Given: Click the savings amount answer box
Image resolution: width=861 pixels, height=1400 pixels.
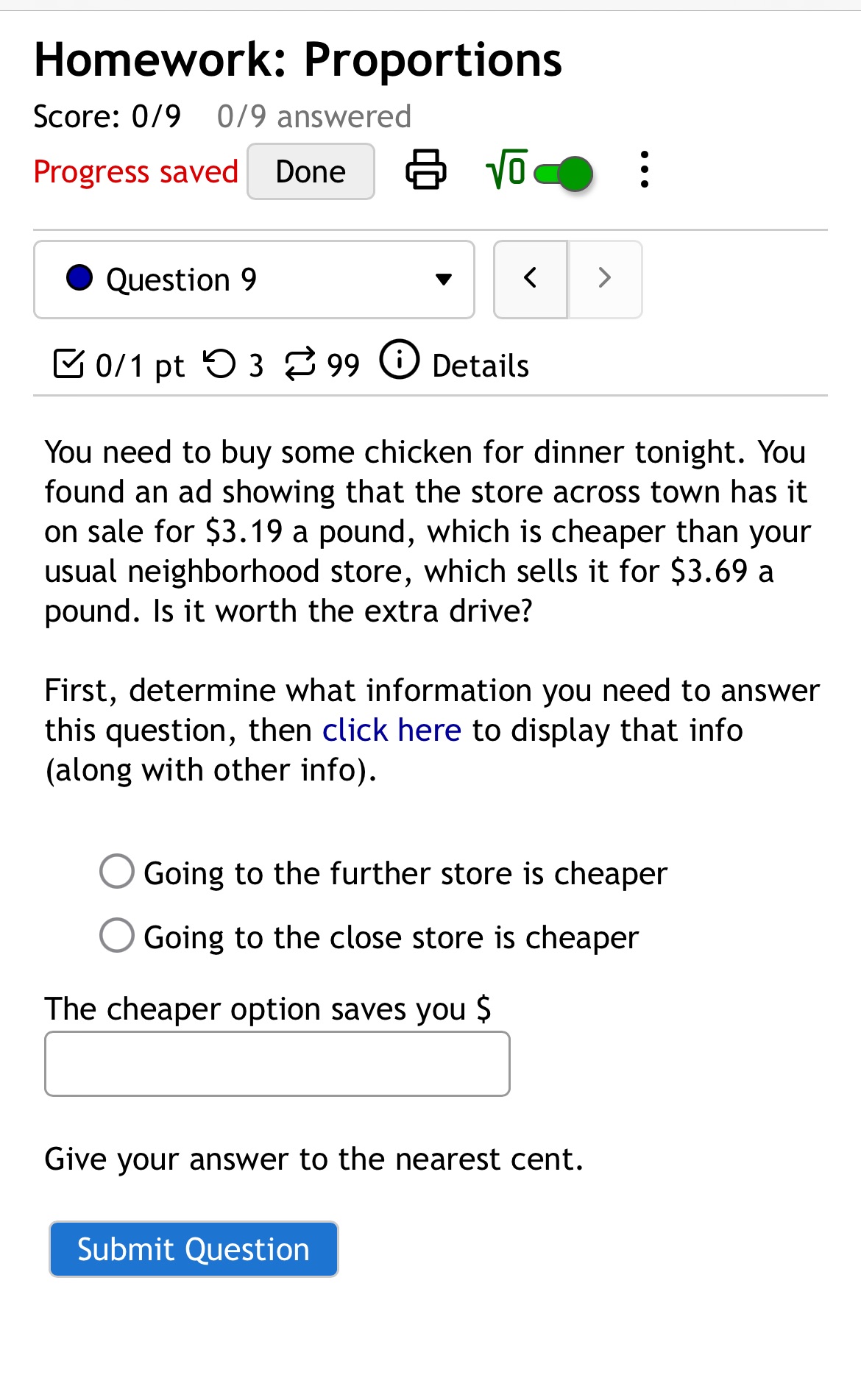Looking at the screenshot, I should tap(277, 1063).
